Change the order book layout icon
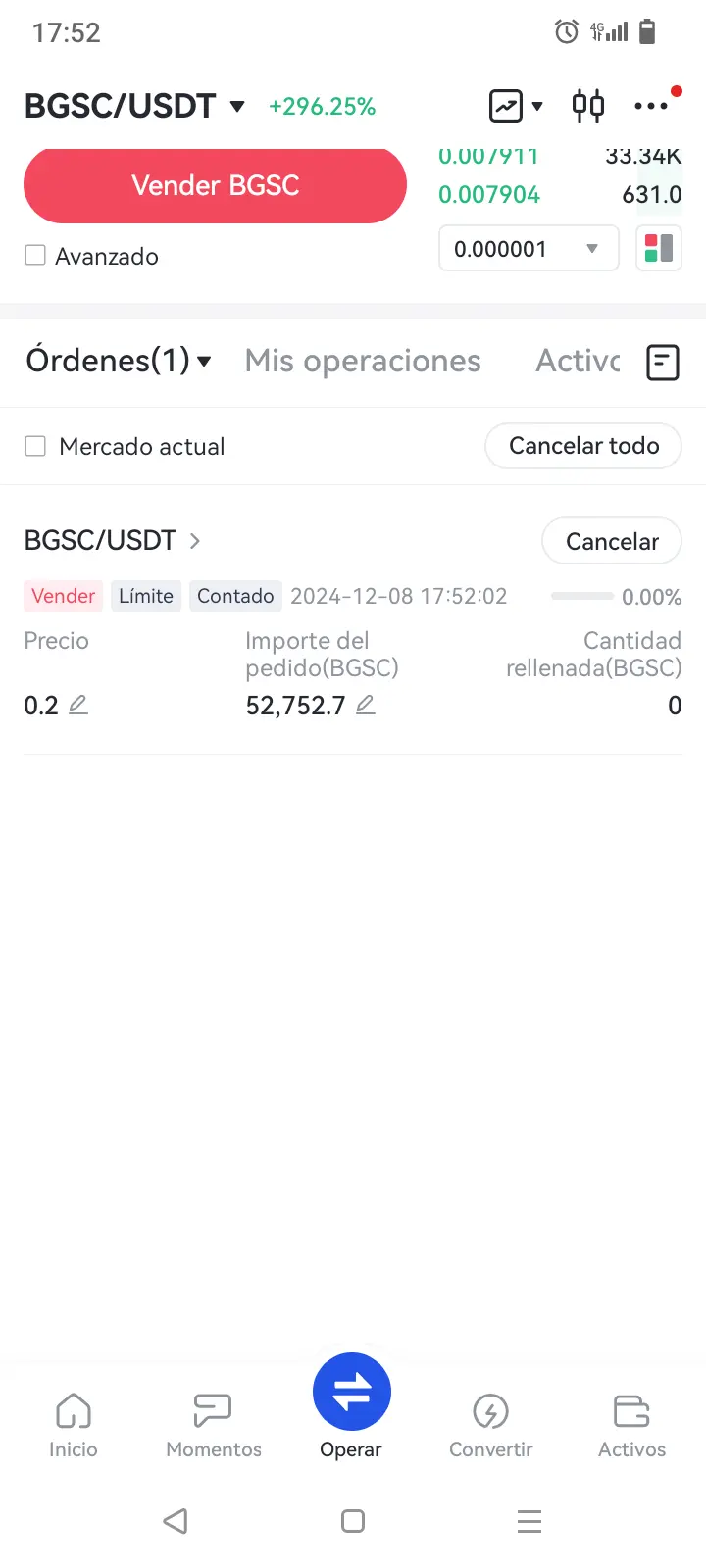 659,248
